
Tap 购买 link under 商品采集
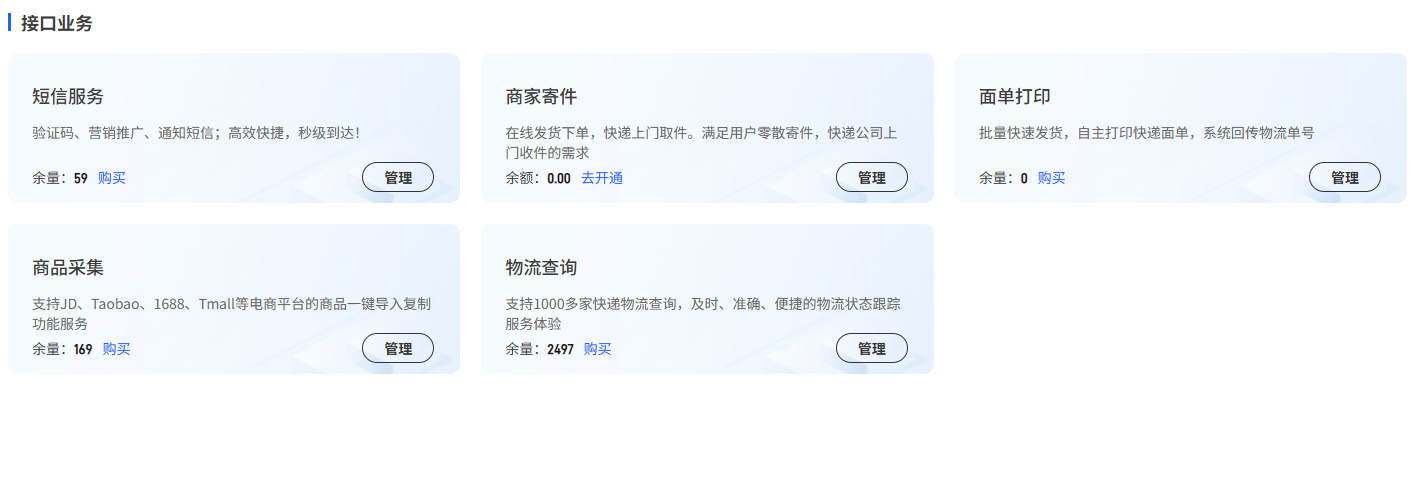point(116,349)
